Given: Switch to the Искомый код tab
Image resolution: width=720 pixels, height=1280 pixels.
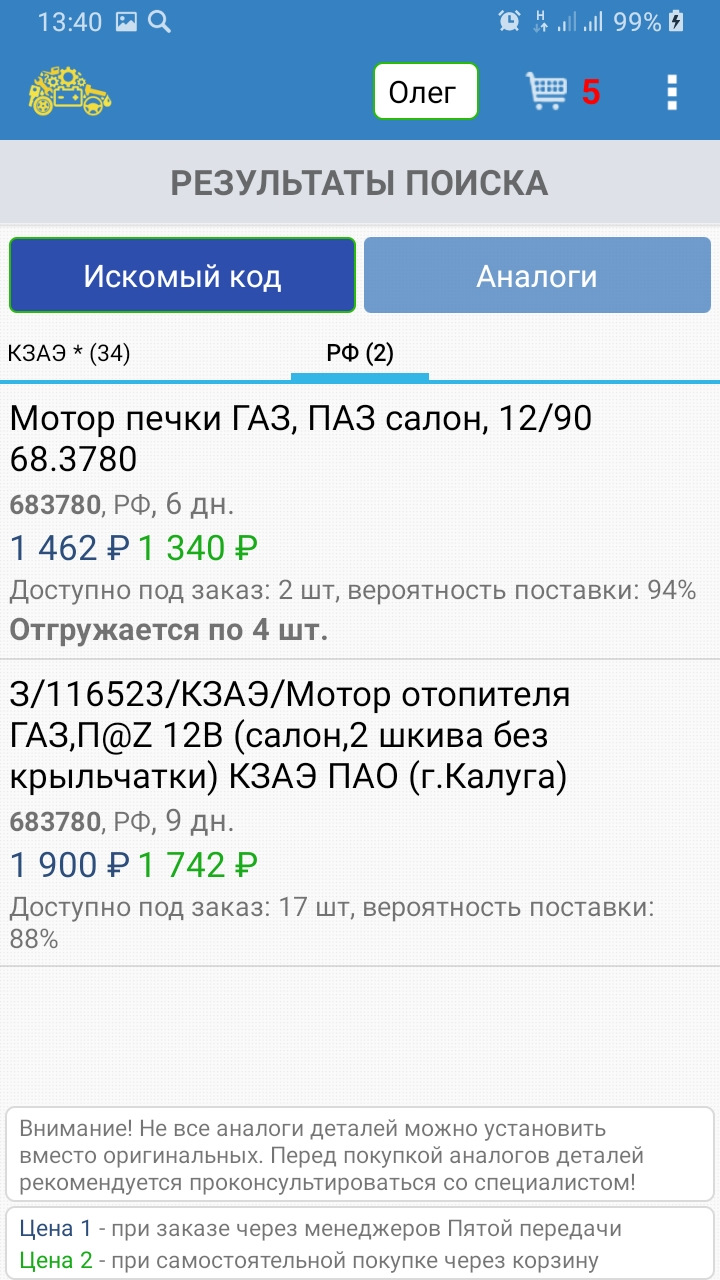Looking at the screenshot, I should pos(182,276).
